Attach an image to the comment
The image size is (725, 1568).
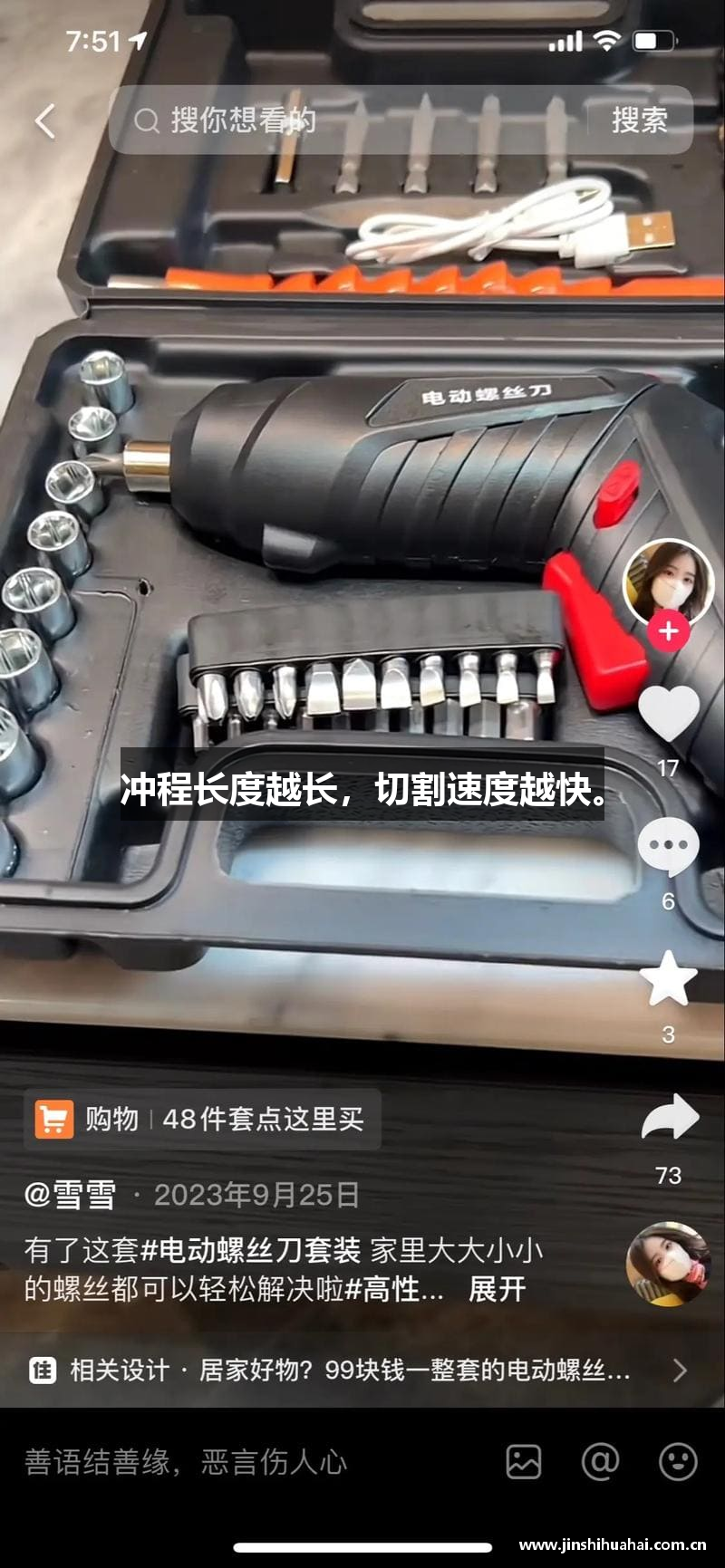524,1461
